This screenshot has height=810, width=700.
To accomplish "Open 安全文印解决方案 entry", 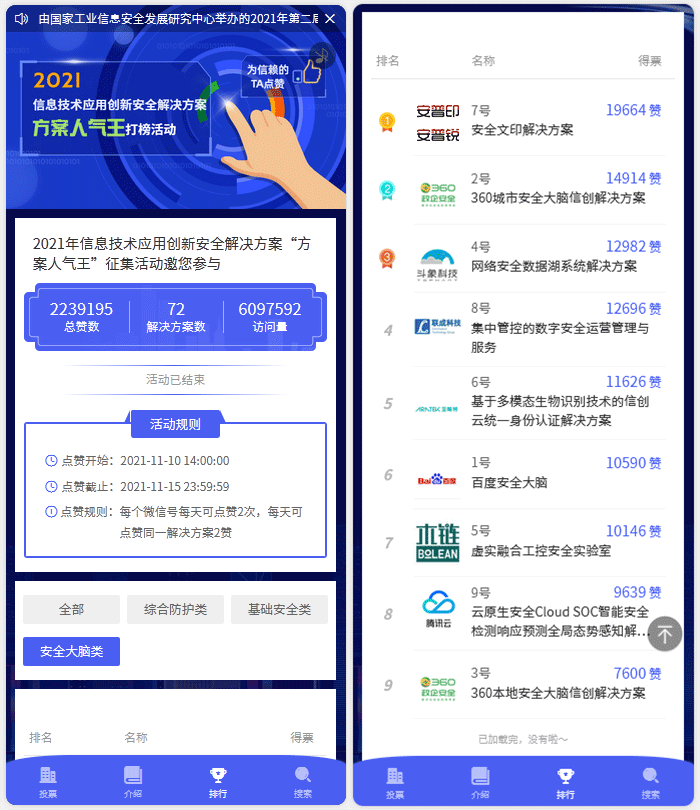I will (x=522, y=130).
